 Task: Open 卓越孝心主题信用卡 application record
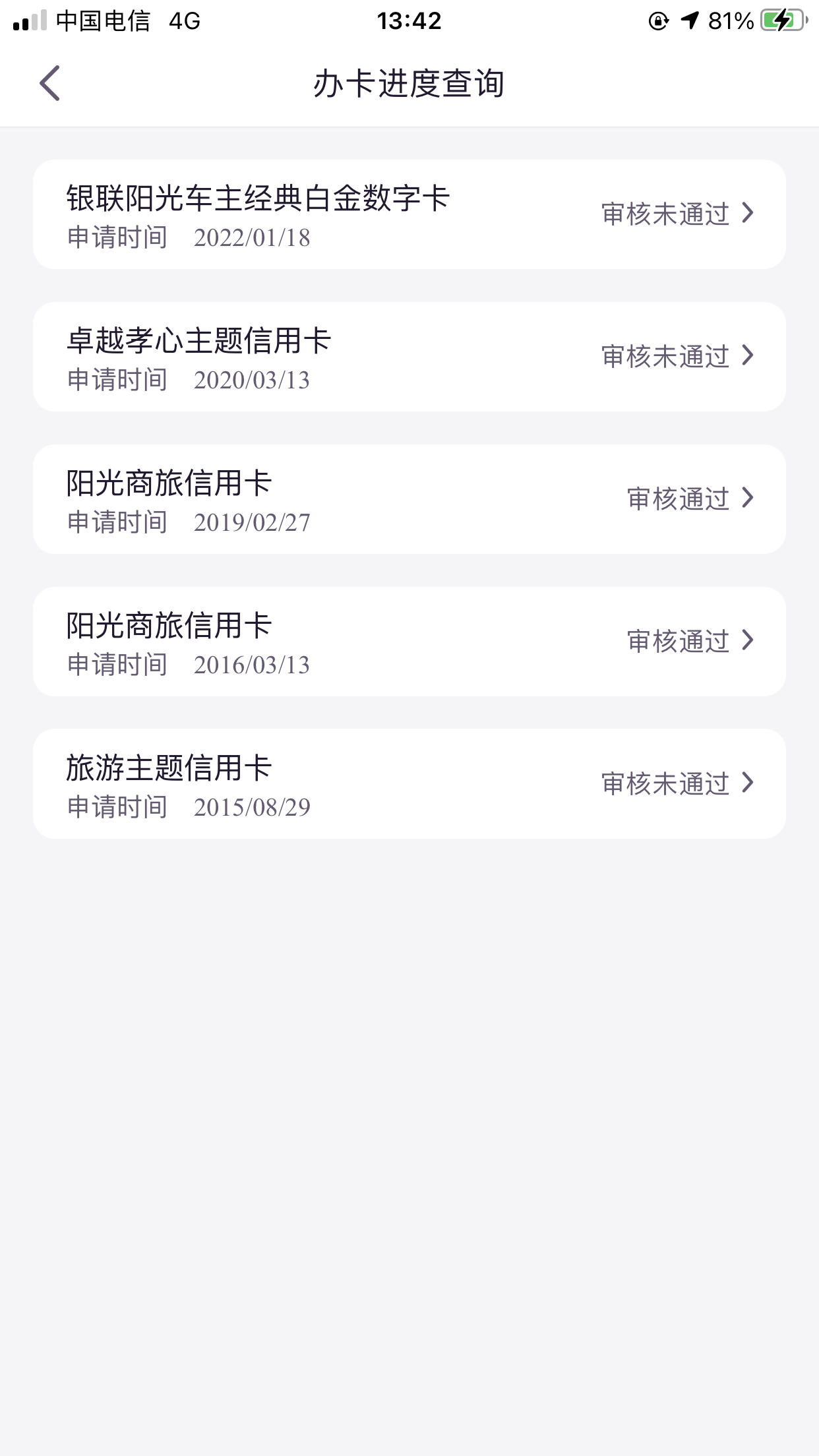(x=409, y=357)
